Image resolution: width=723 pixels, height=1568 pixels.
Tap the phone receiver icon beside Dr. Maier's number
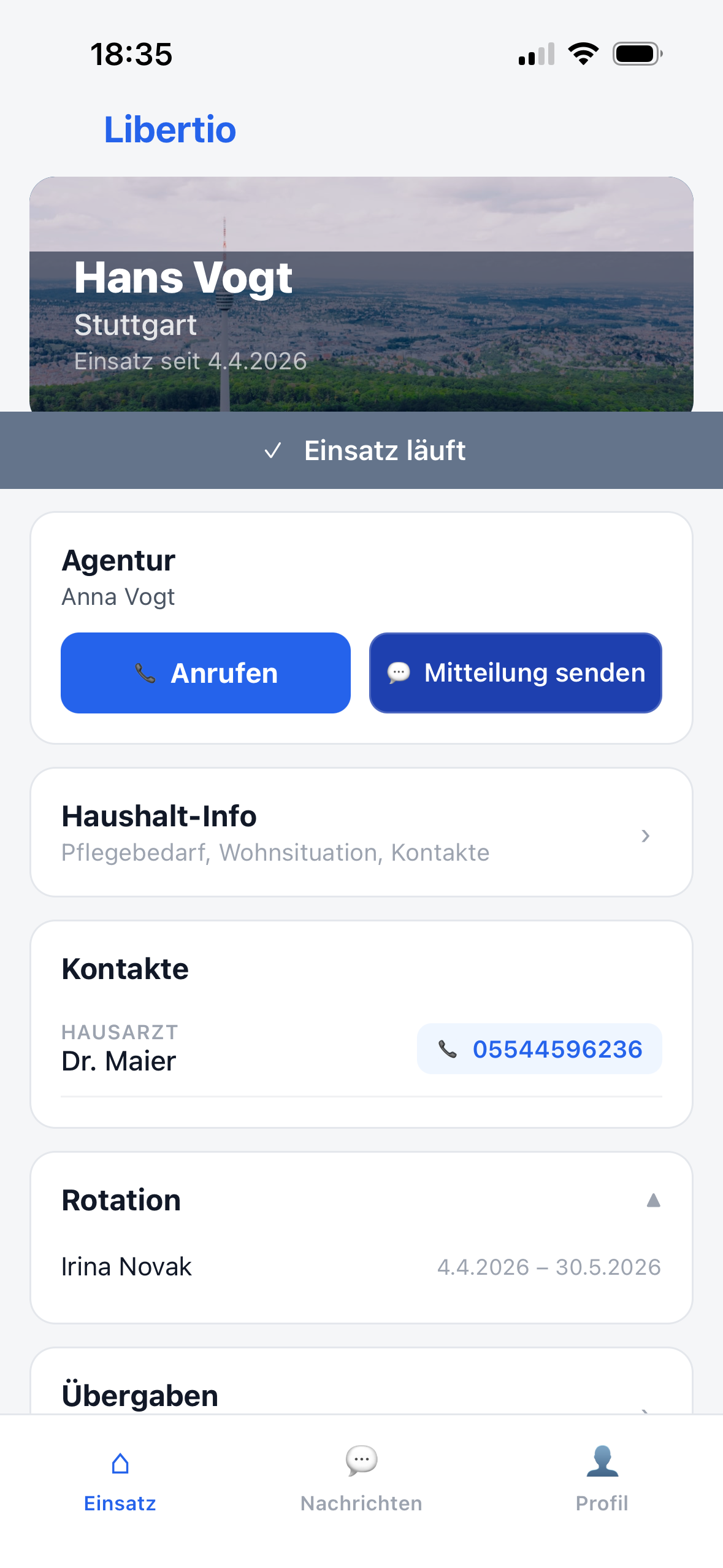(x=448, y=1049)
